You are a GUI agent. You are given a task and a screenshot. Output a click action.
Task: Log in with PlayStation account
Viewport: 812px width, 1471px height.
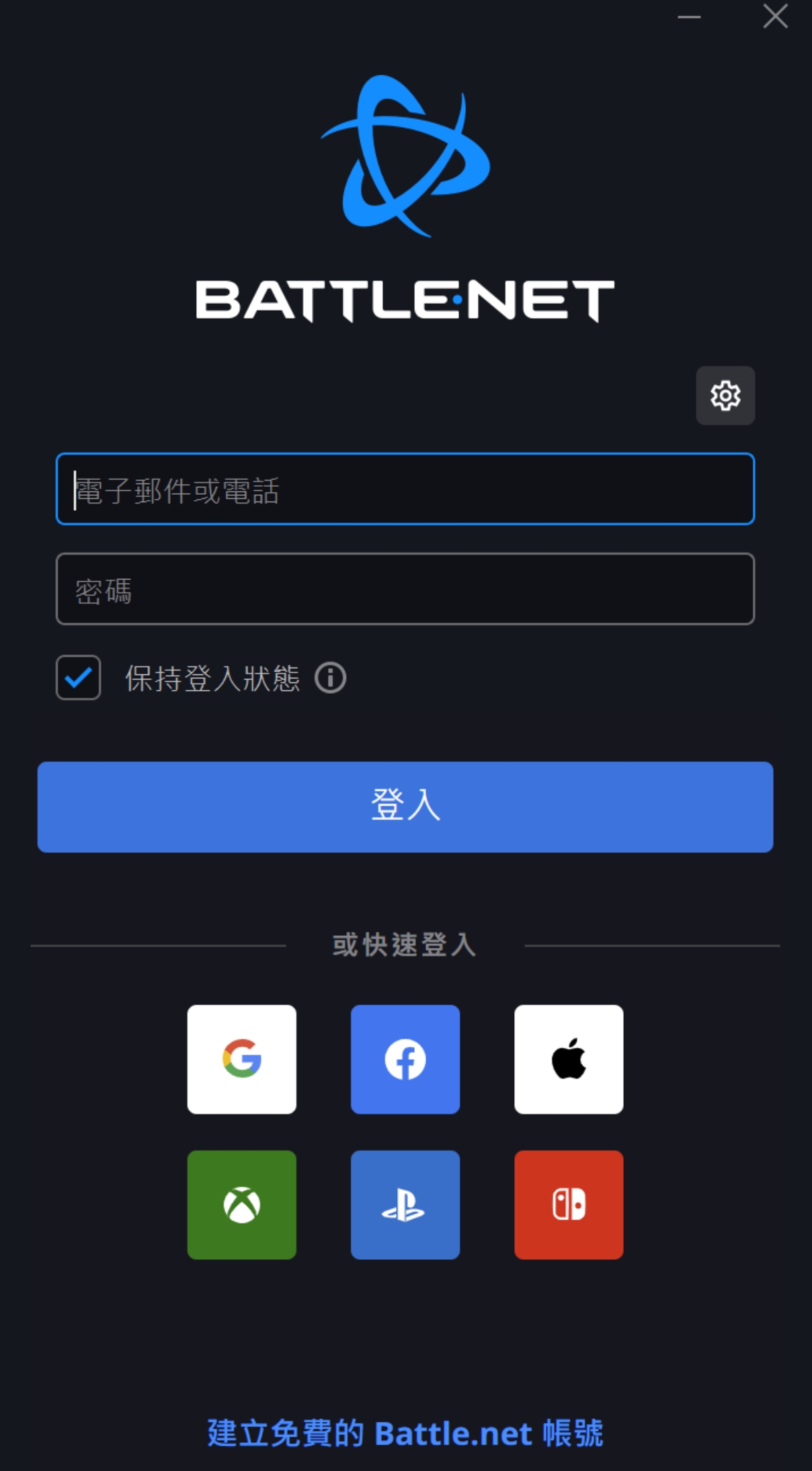(405, 1205)
